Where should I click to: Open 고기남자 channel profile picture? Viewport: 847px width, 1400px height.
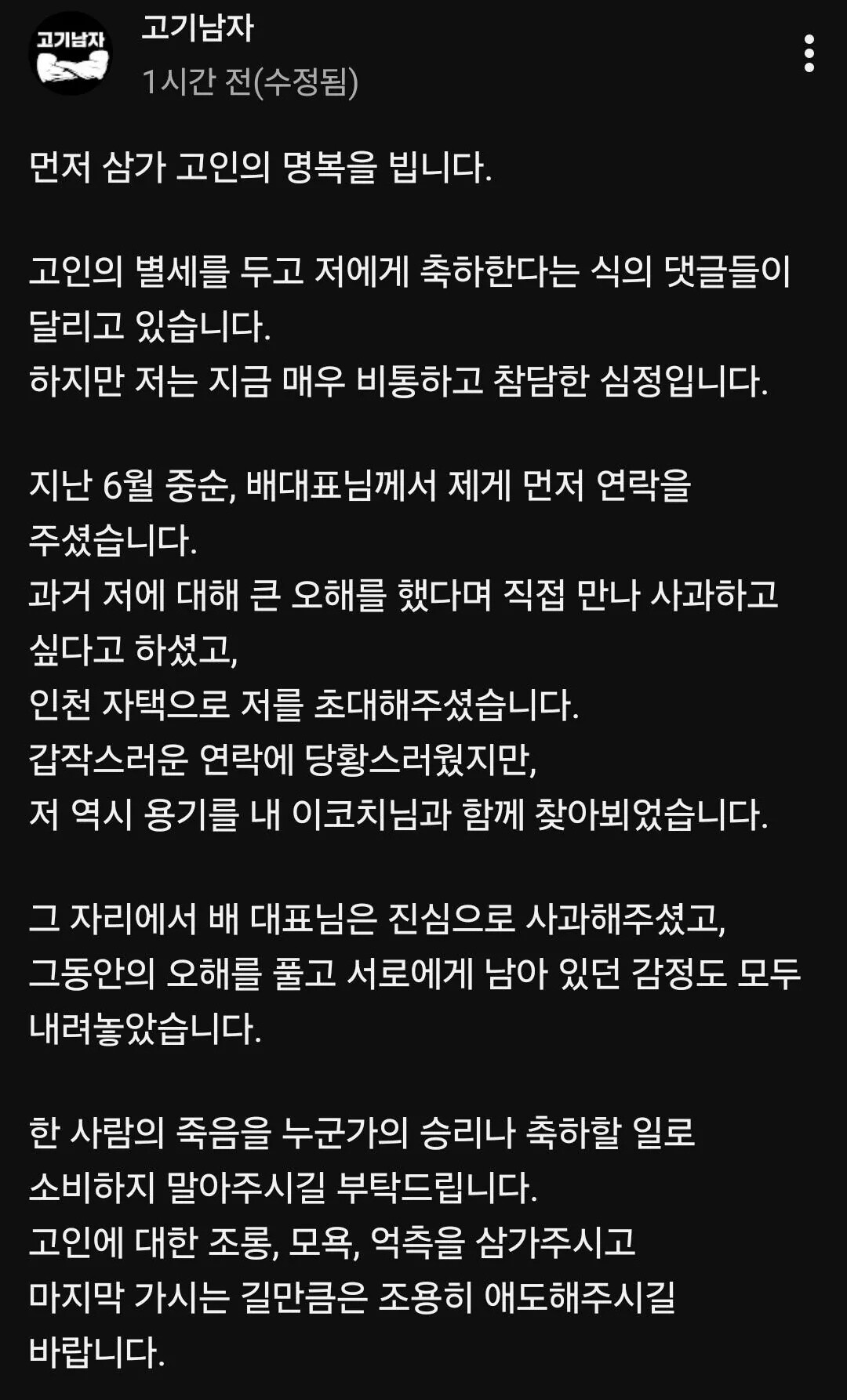click(x=71, y=53)
